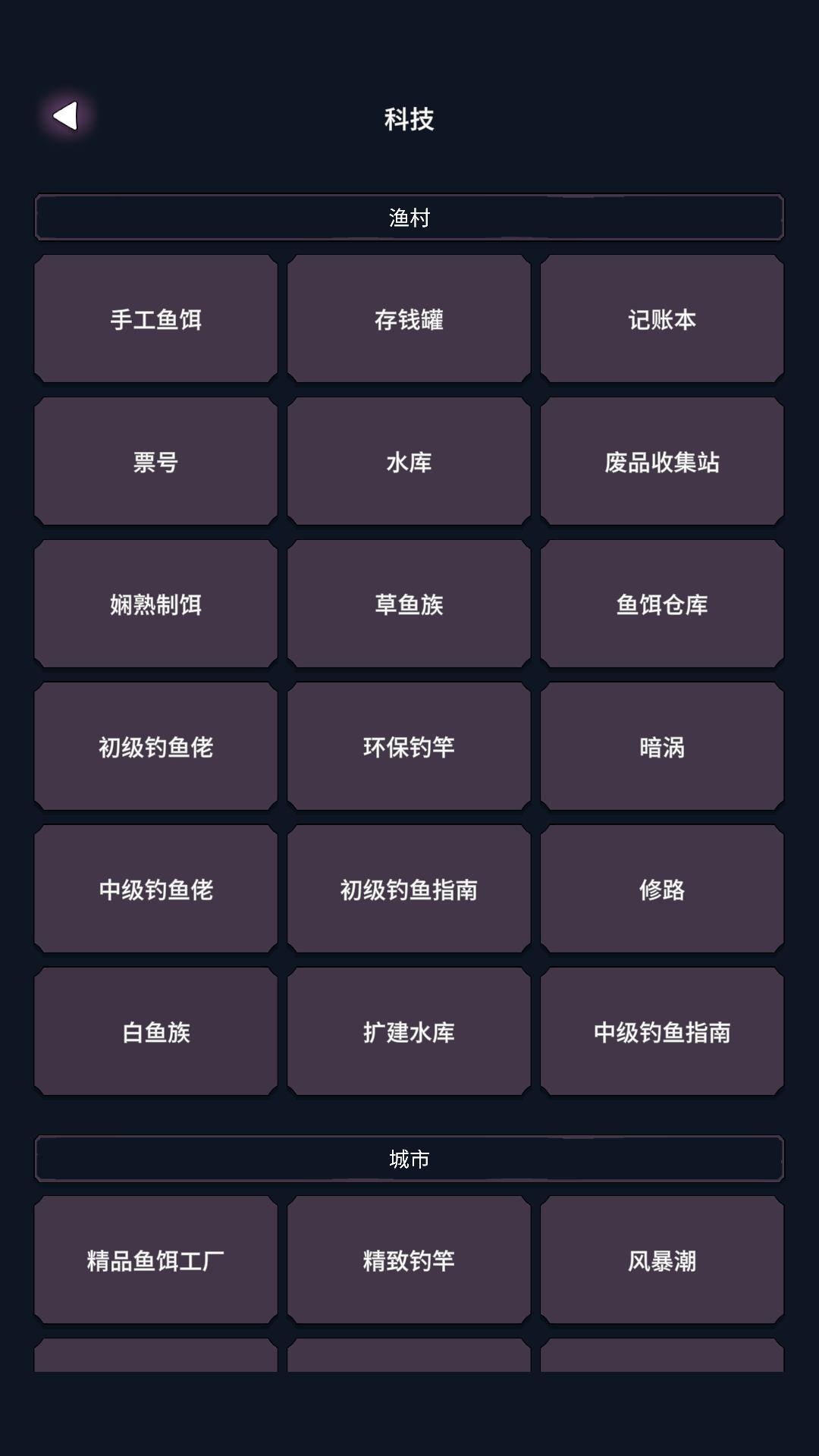Open the 鱼饵仓库 tech entry

[x=662, y=603]
